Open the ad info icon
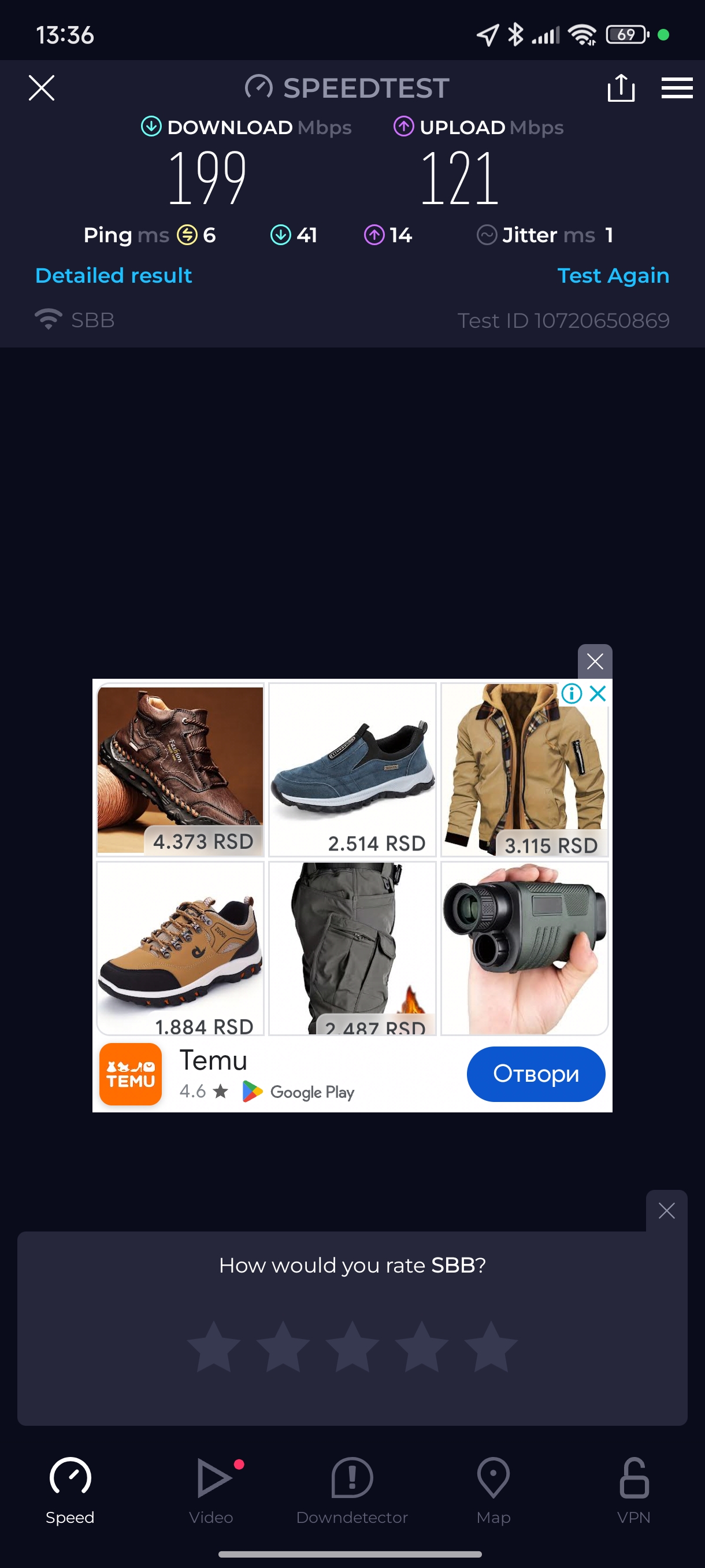Image resolution: width=705 pixels, height=1568 pixels. click(571, 693)
